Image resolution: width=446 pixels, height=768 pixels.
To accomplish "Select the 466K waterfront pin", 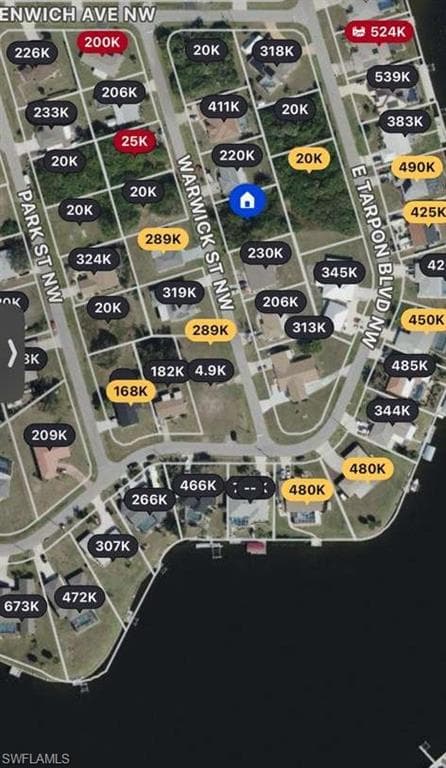I will 198,486.
